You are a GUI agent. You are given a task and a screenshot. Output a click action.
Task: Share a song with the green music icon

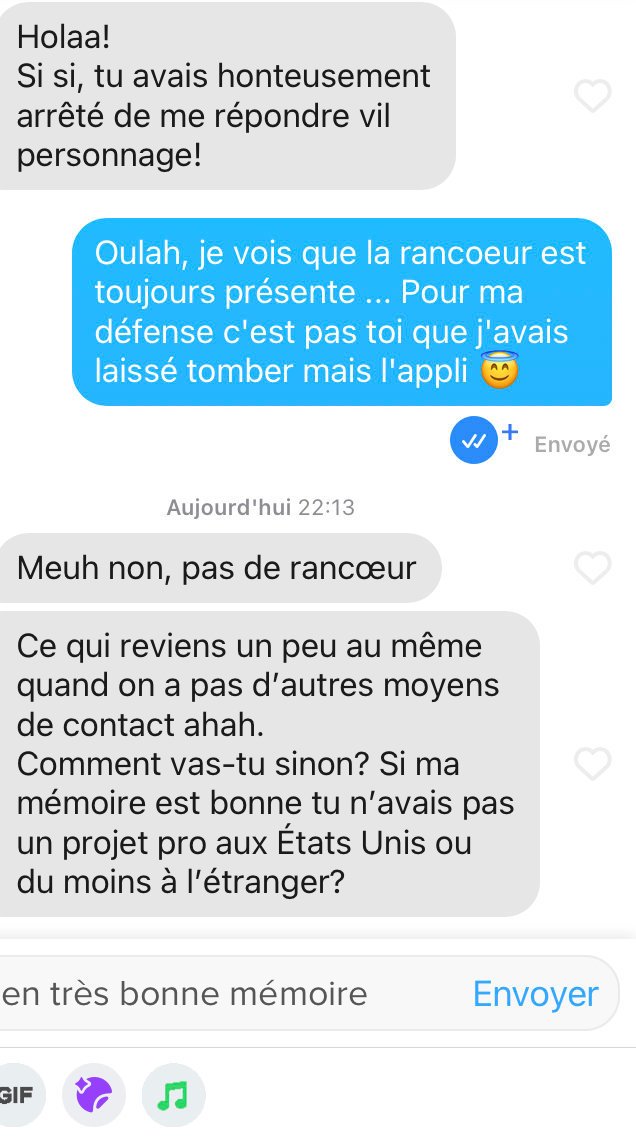[x=173, y=1095]
